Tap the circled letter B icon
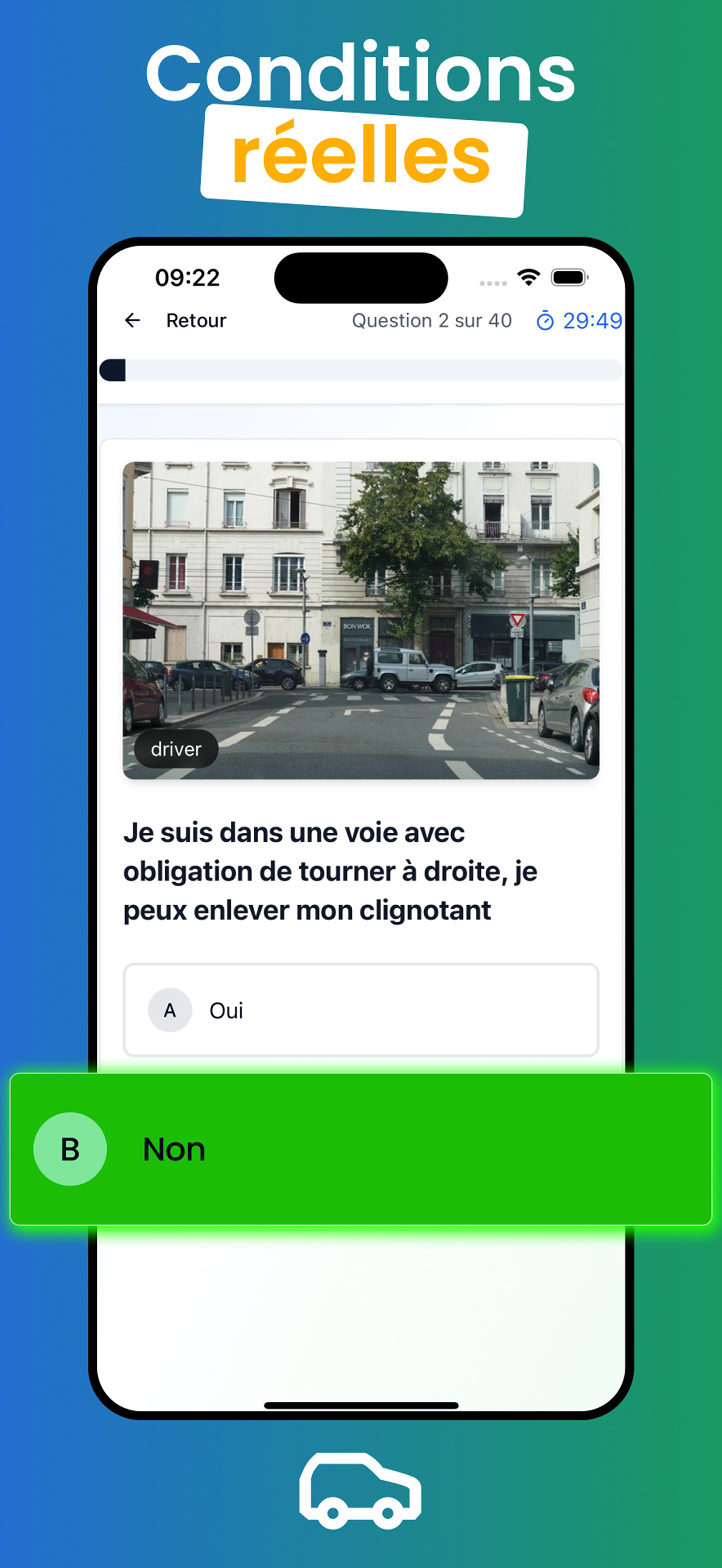This screenshot has height=1568, width=722. [71, 1148]
